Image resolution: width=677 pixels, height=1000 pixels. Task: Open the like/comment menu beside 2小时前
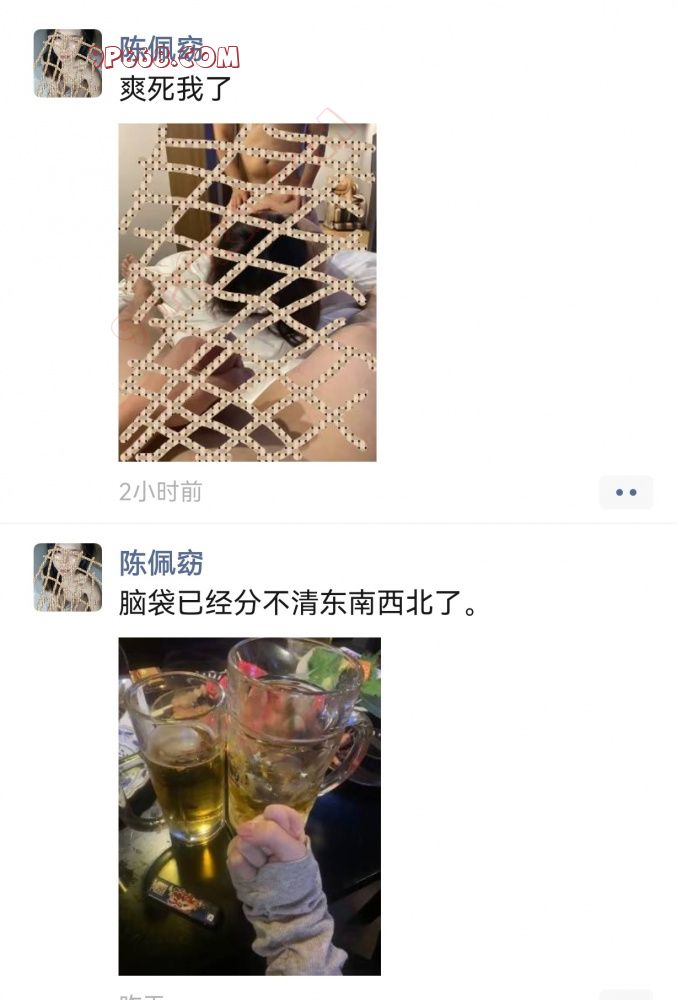pos(626,492)
